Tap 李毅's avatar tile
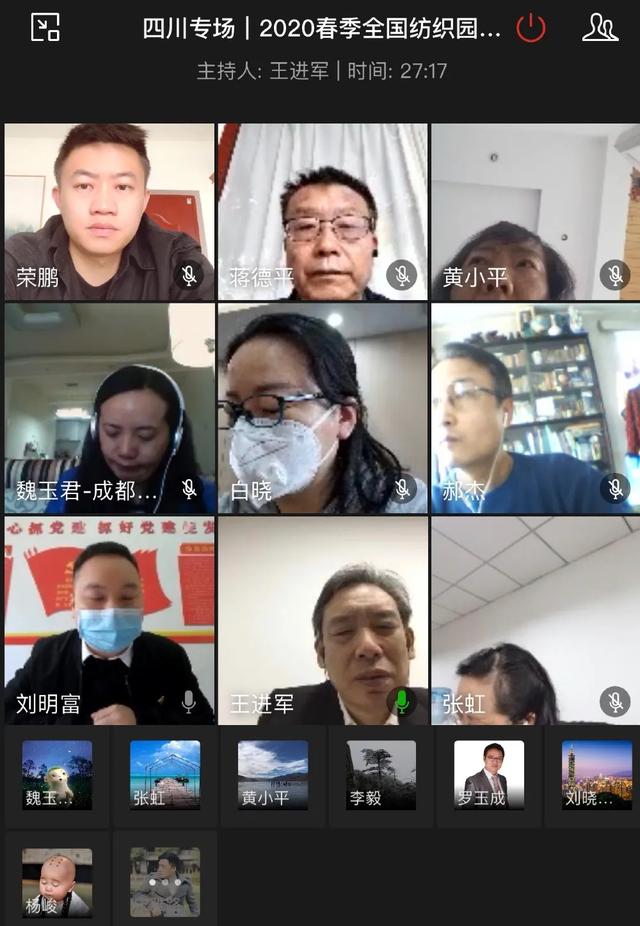 tap(381, 775)
